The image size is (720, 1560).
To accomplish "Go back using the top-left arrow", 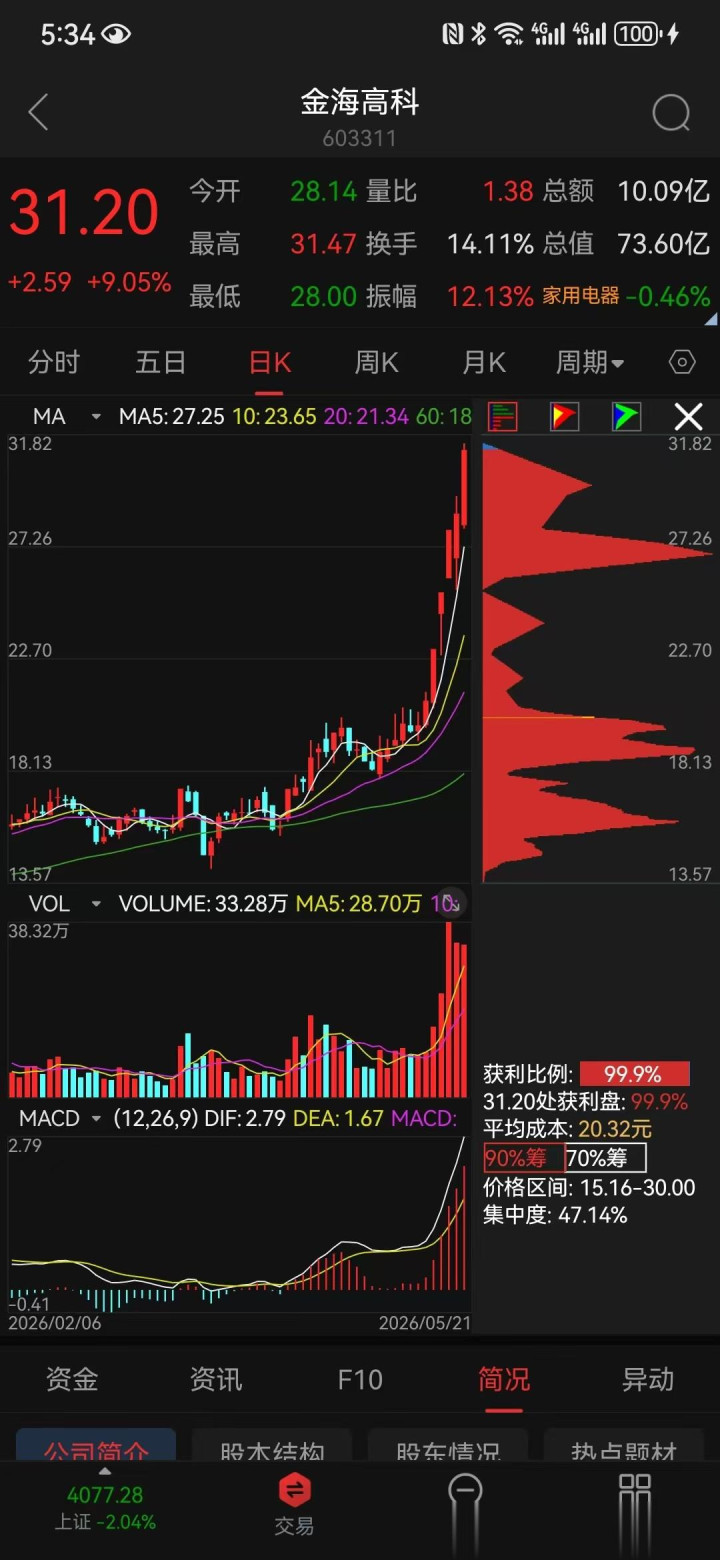I will point(38,113).
